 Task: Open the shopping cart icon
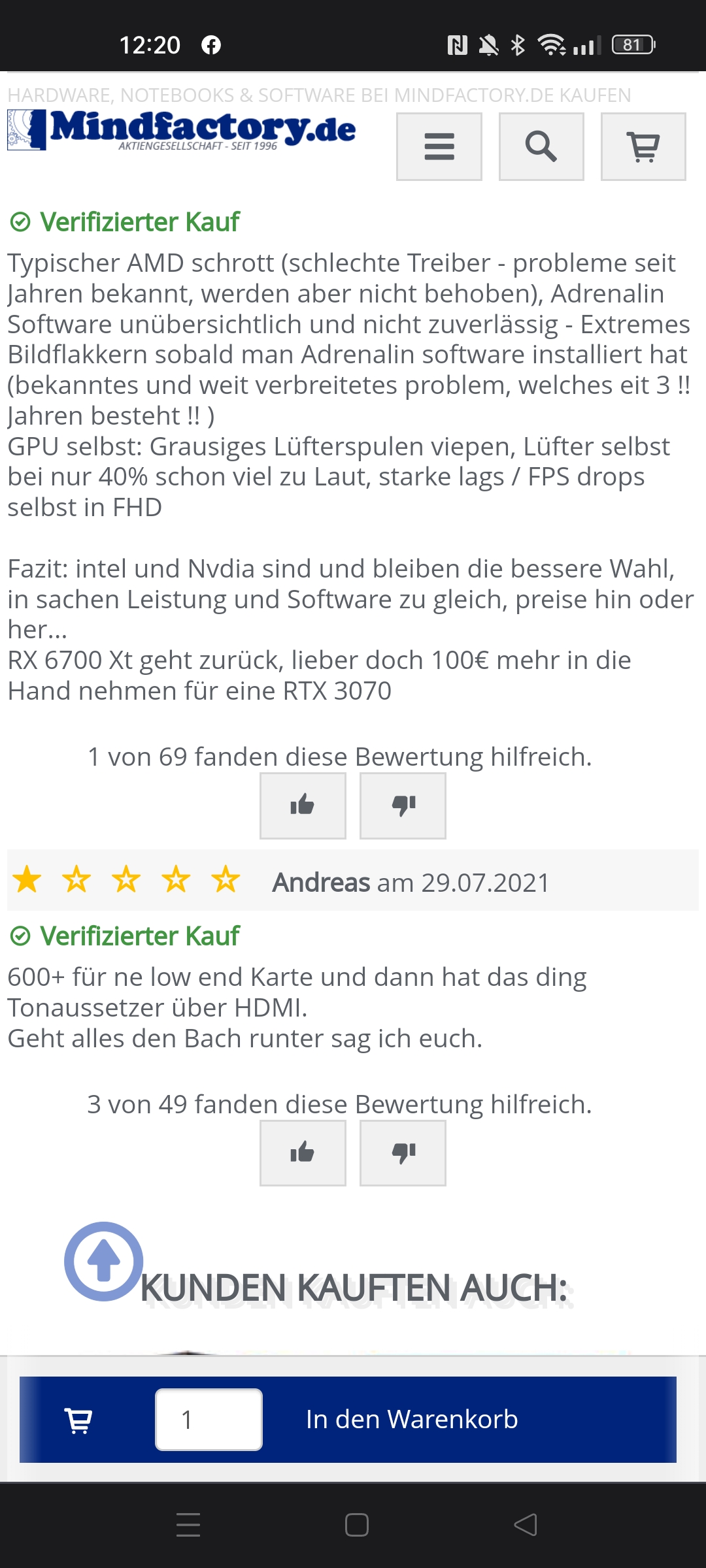click(643, 146)
